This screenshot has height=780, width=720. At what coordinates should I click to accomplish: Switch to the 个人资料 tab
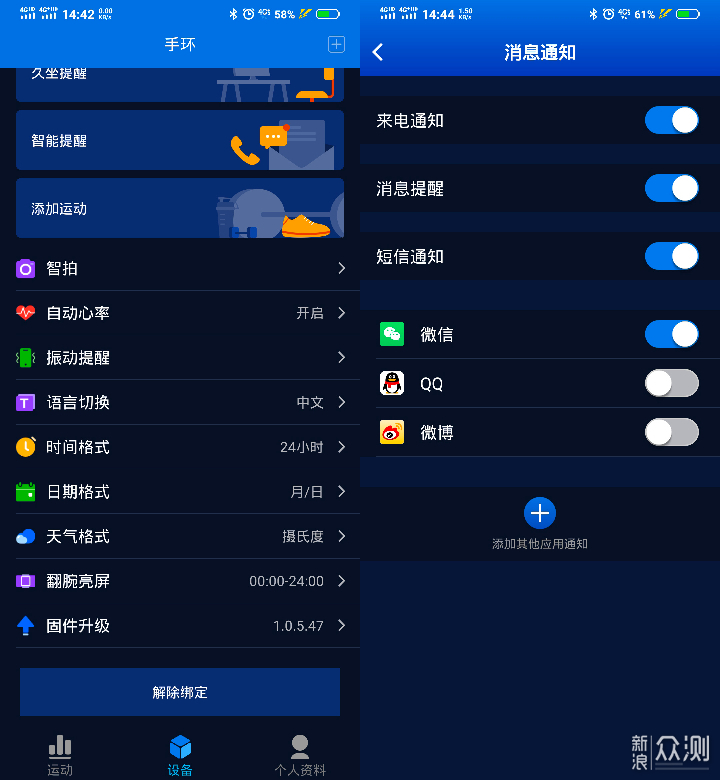300,756
